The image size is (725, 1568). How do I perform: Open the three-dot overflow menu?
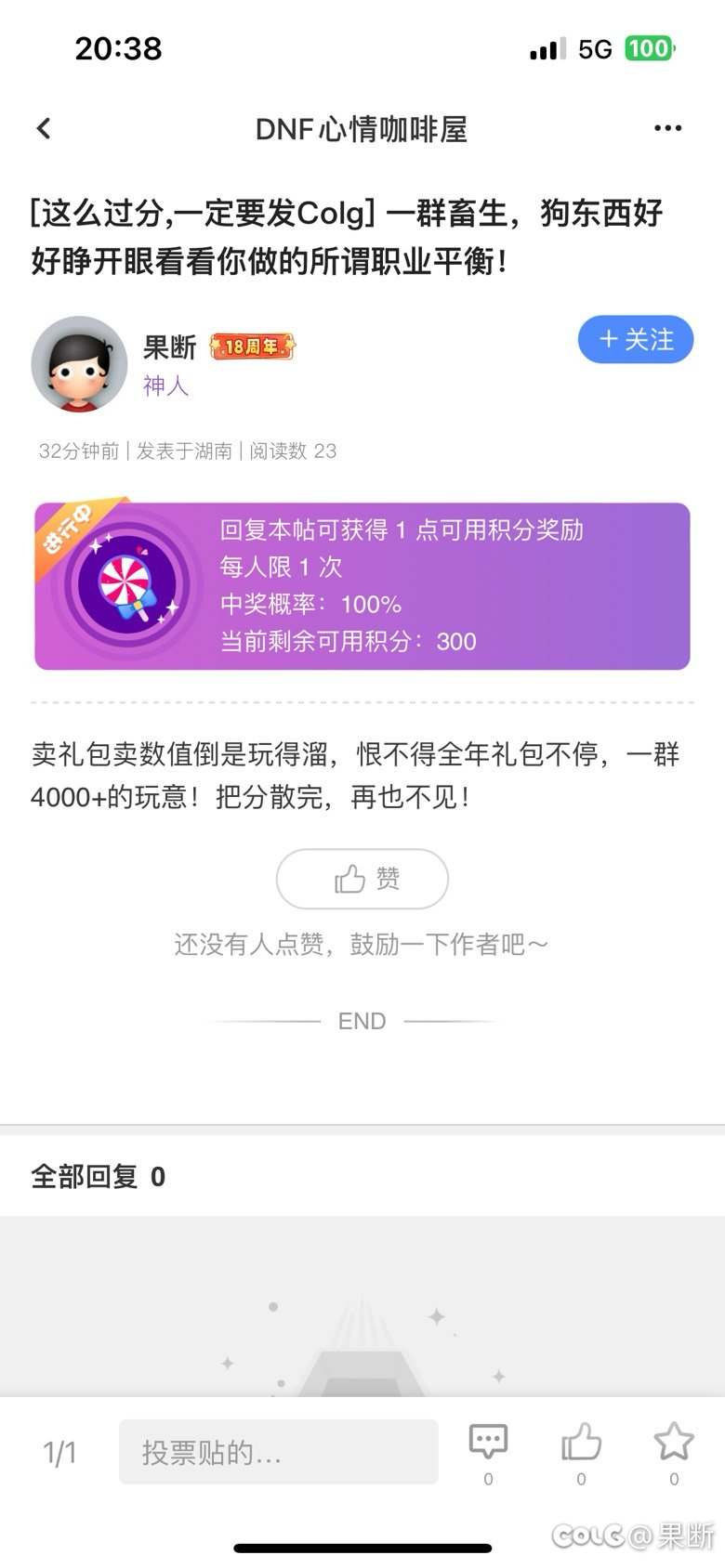[667, 128]
